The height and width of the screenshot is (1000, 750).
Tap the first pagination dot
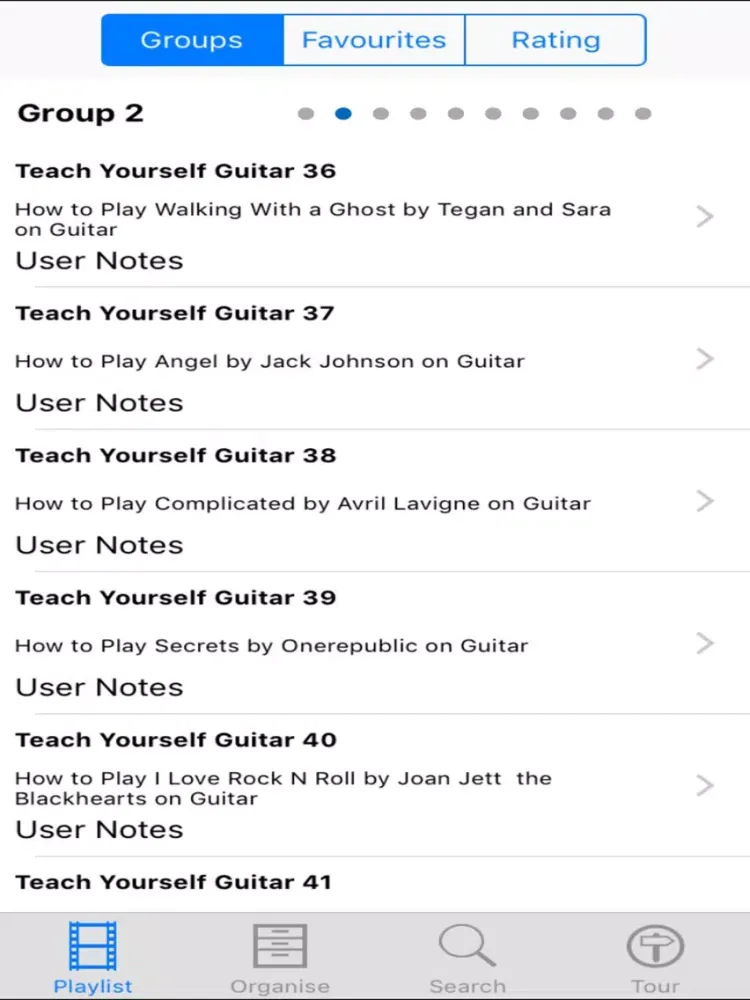point(306,114)
